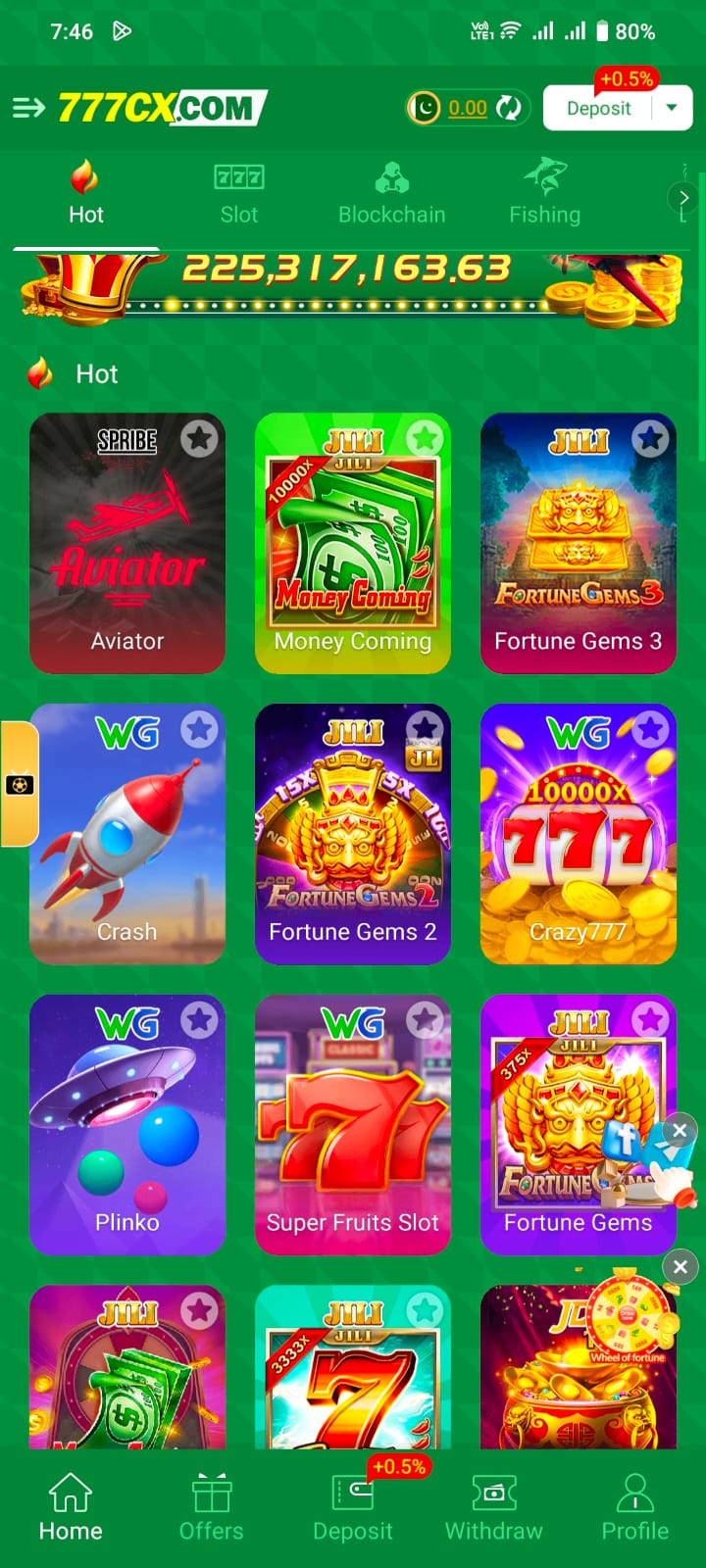Open the Plinko game
Viewport: 706px width, 1568px height.
tap(127, 1125)
